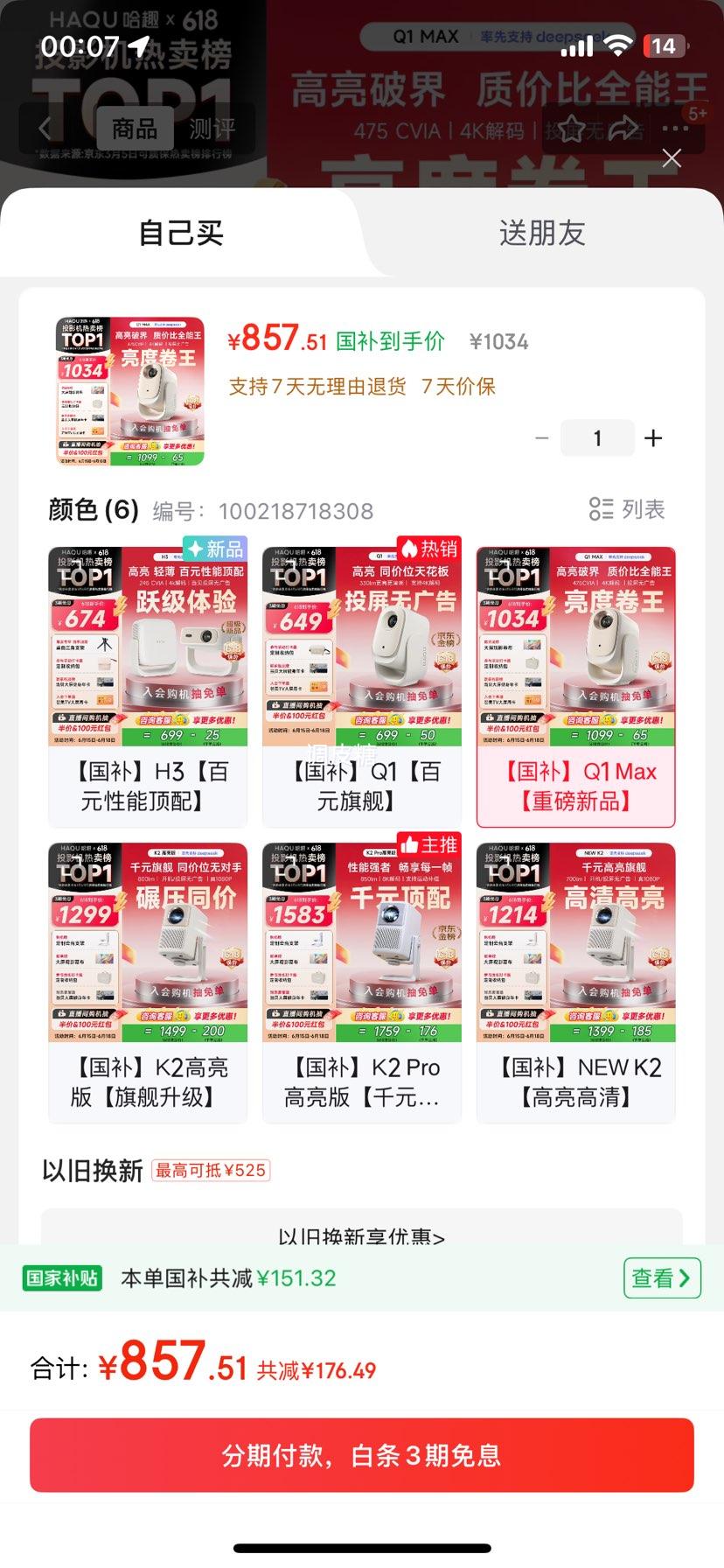Screen dimensions: 724x1568
Task: Open 以旧换新享优惠 trade-in offer
Action: click(361, 1235)
